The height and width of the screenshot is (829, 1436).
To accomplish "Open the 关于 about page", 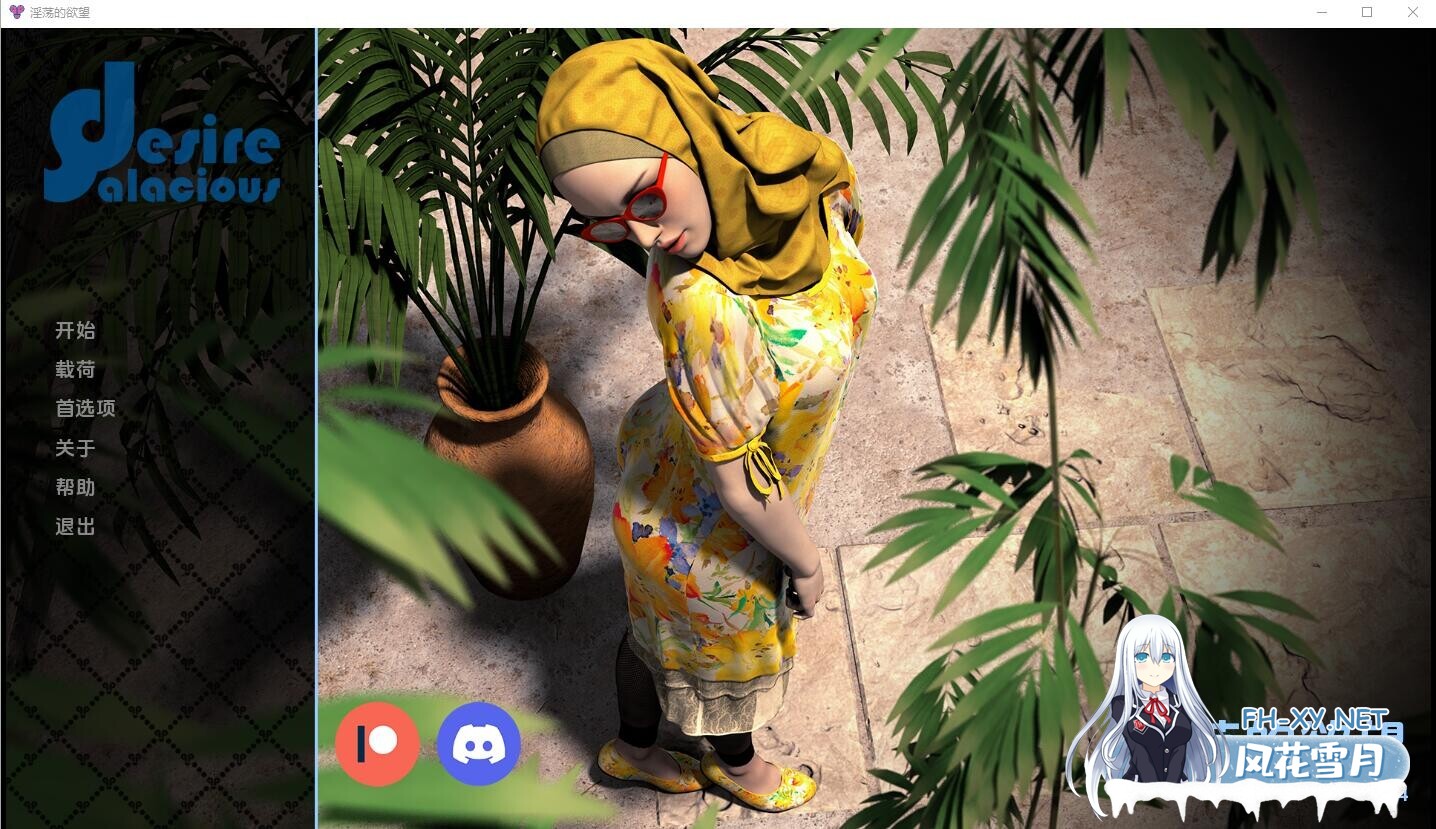I will 75,448.
